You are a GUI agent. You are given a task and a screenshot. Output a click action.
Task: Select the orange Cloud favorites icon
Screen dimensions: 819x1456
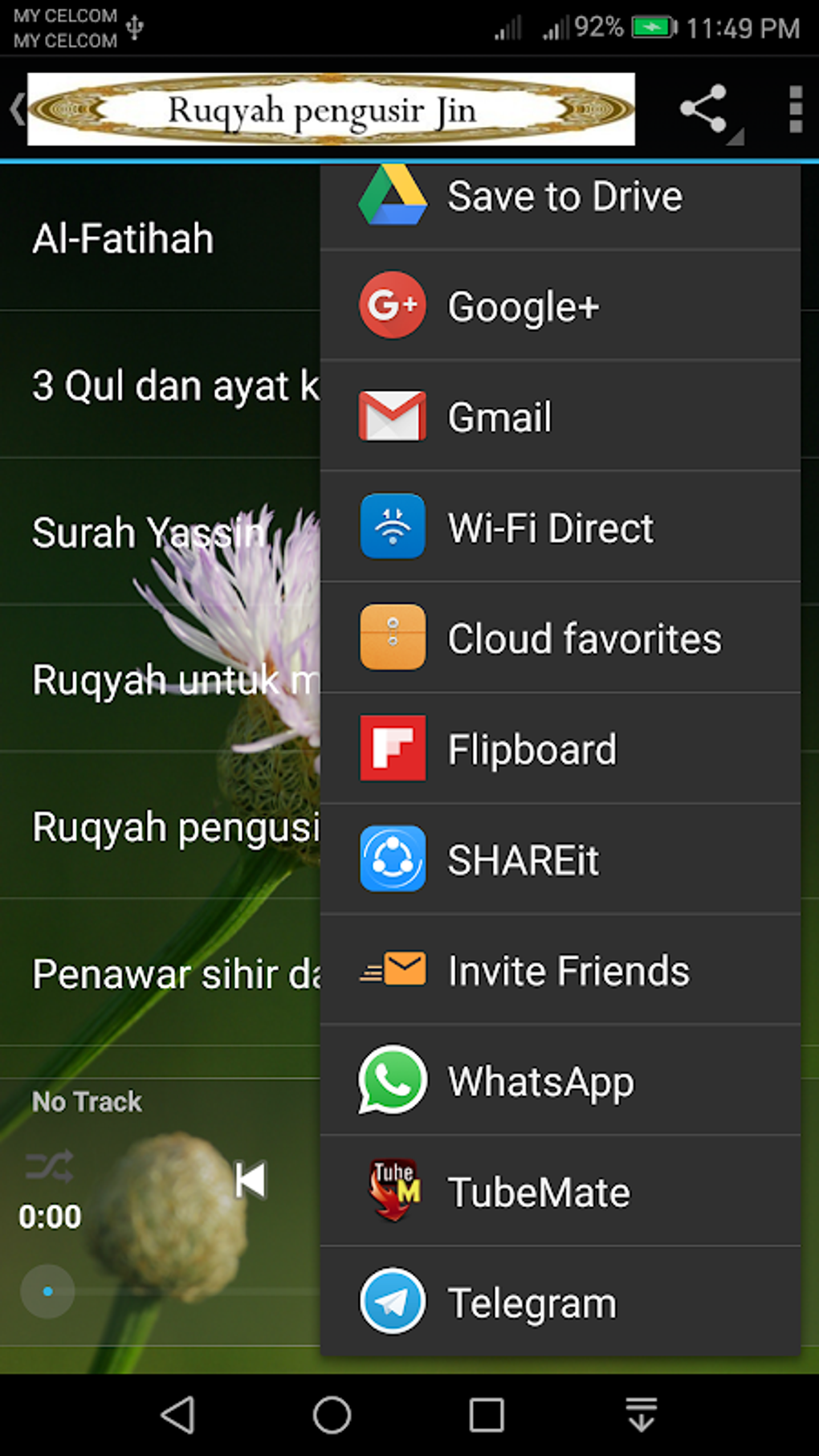tap(393, 638)
